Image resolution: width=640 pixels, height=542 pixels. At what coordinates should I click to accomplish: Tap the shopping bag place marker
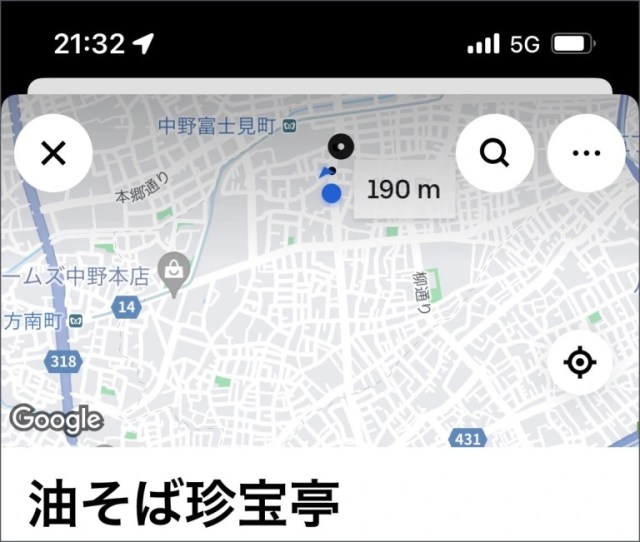[x=176, y=271]
